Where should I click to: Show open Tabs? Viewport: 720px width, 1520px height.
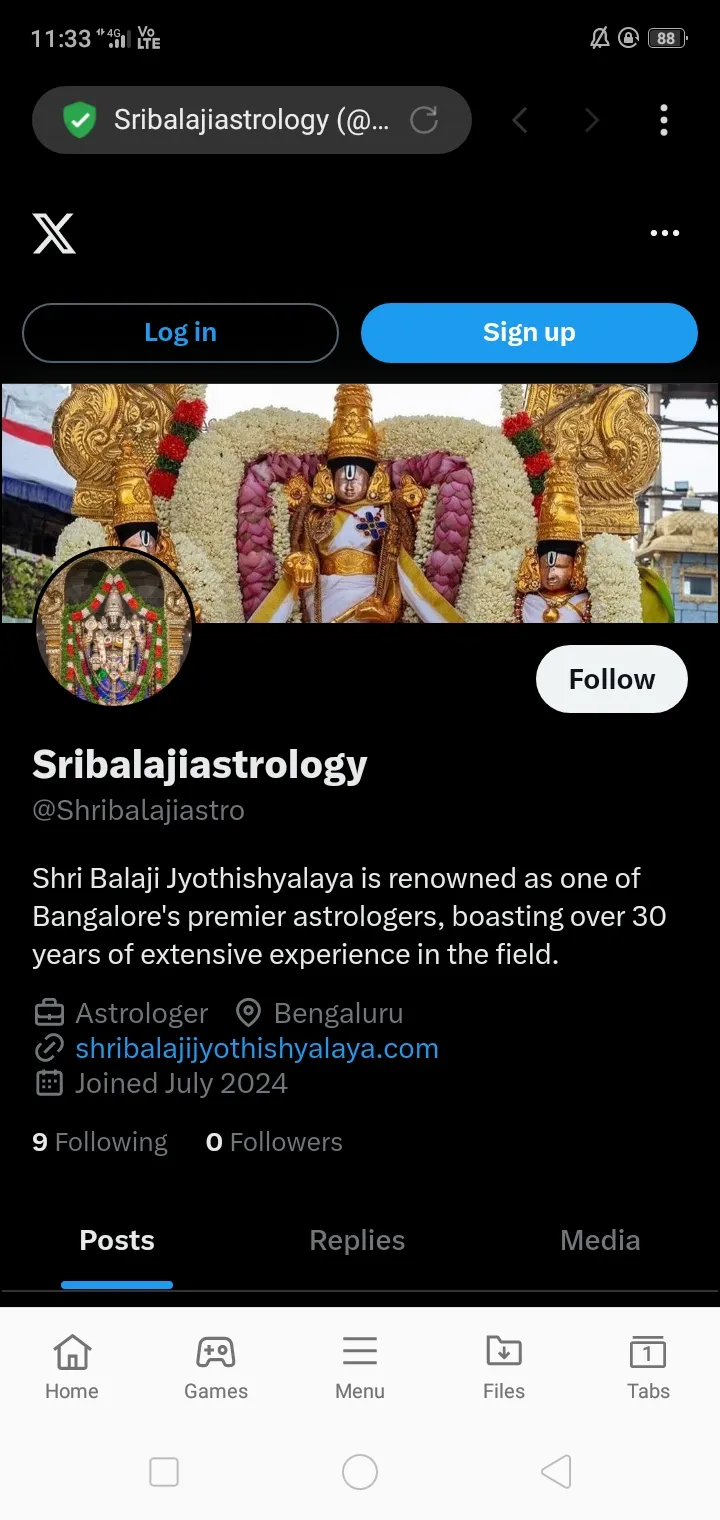tap(648, 1367)
